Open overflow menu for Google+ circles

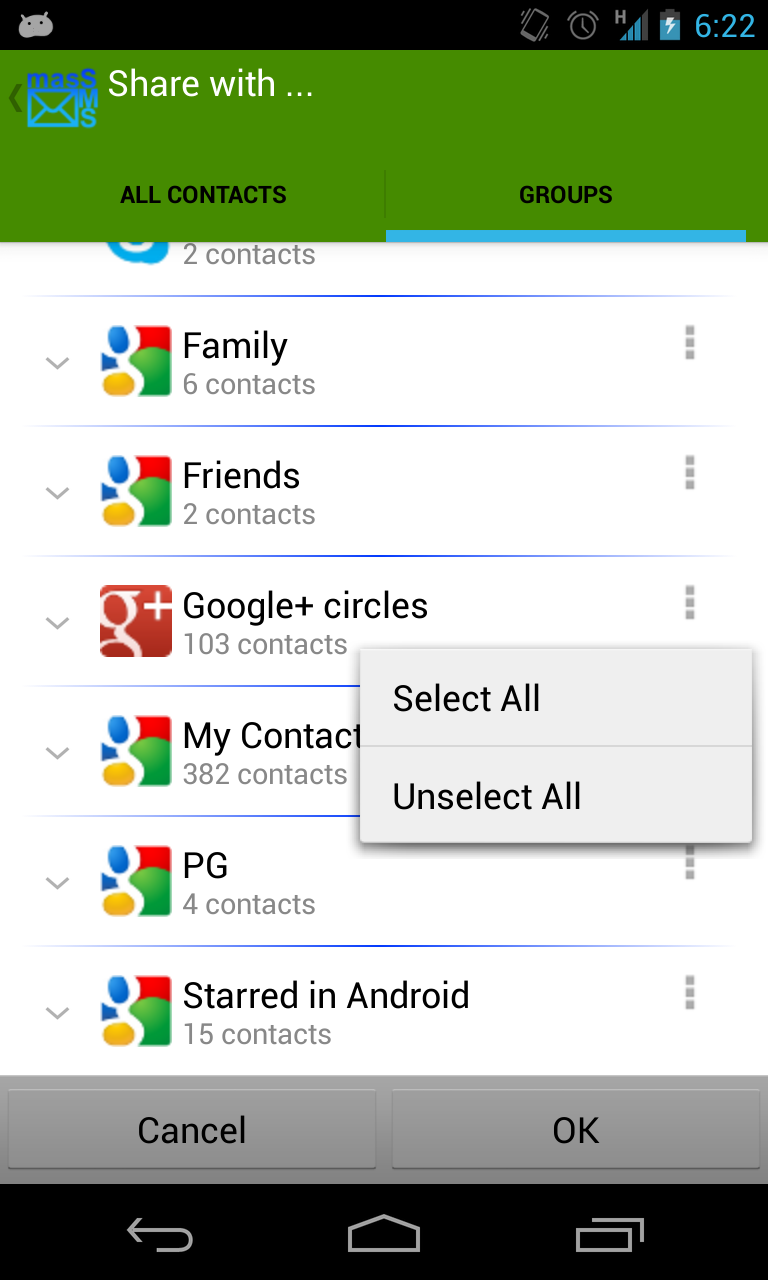689,603
